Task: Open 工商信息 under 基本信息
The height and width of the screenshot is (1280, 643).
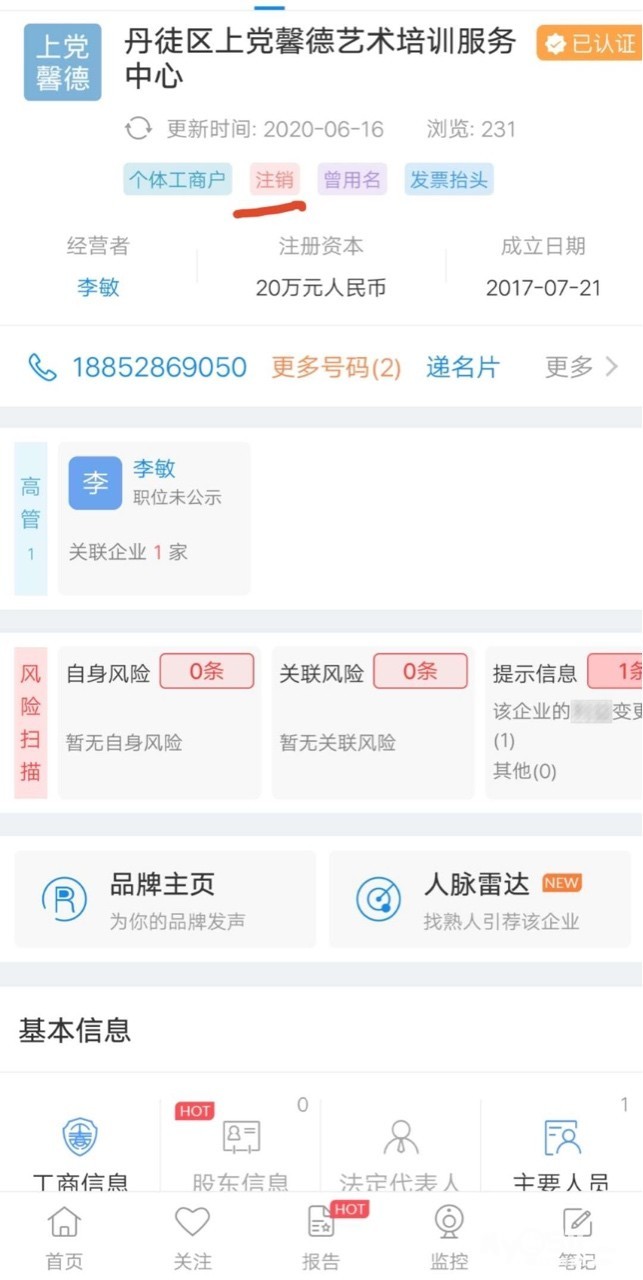Action: 80,1150
